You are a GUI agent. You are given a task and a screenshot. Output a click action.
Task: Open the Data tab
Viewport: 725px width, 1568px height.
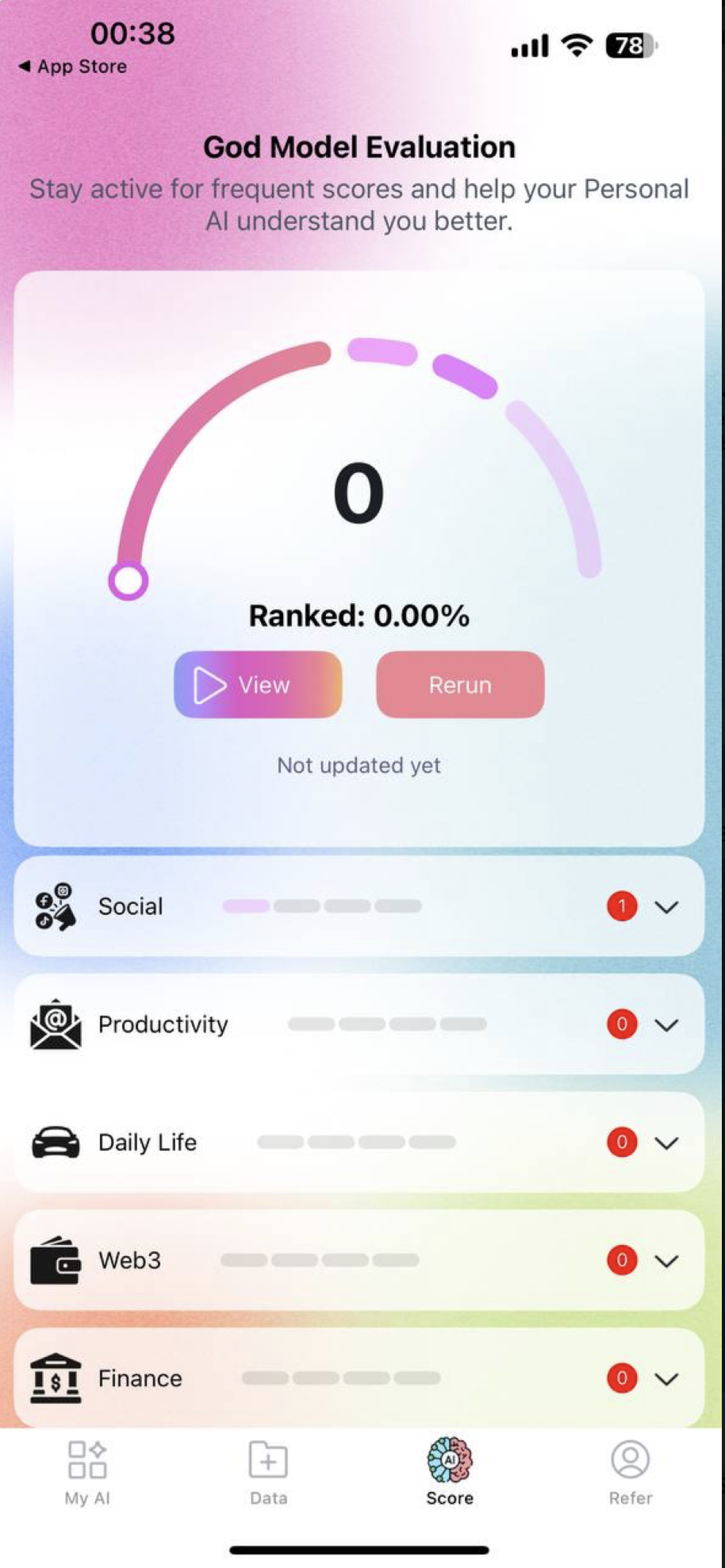[x=268, y=1473]
